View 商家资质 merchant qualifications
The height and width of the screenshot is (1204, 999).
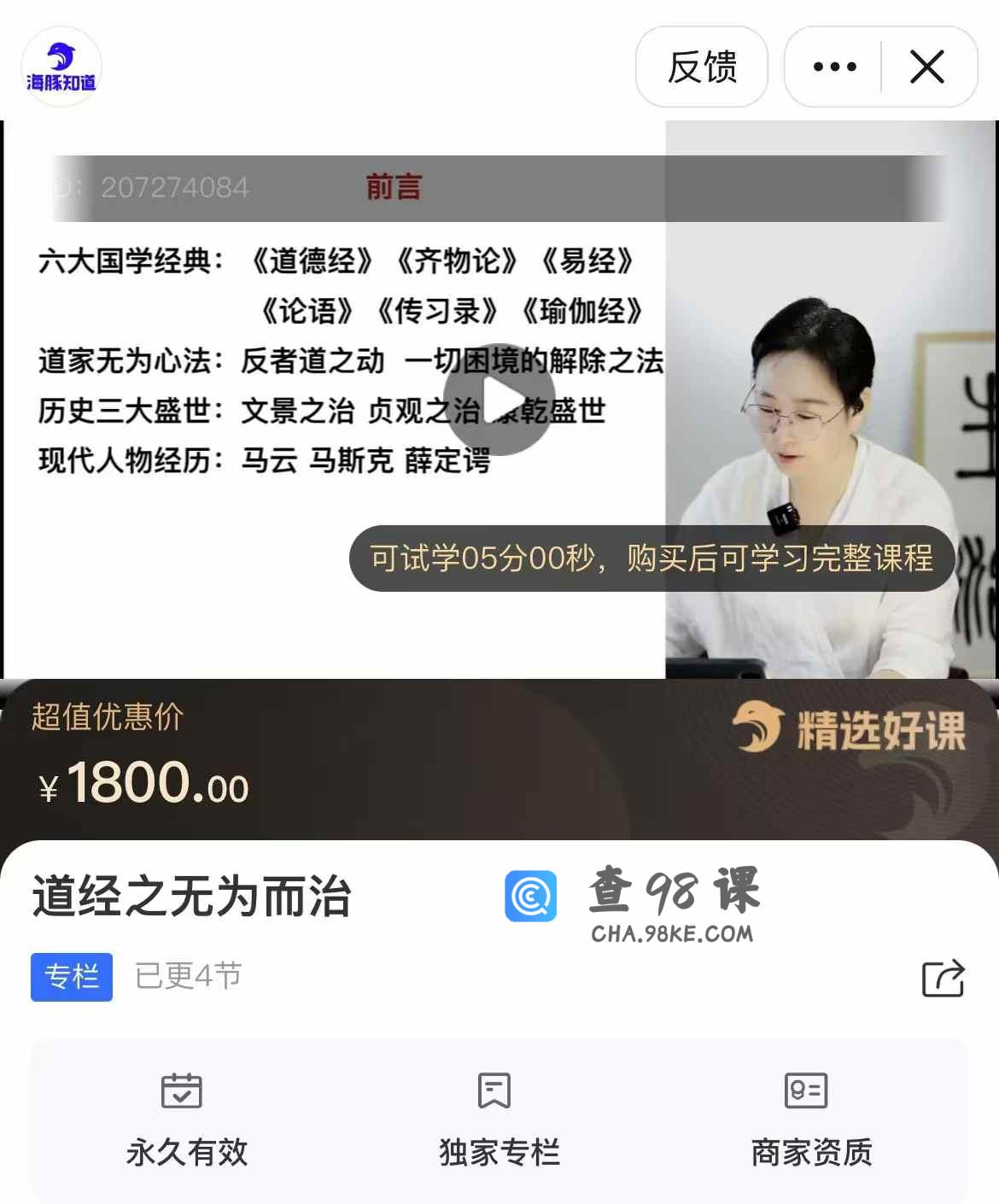(810, 1119)
